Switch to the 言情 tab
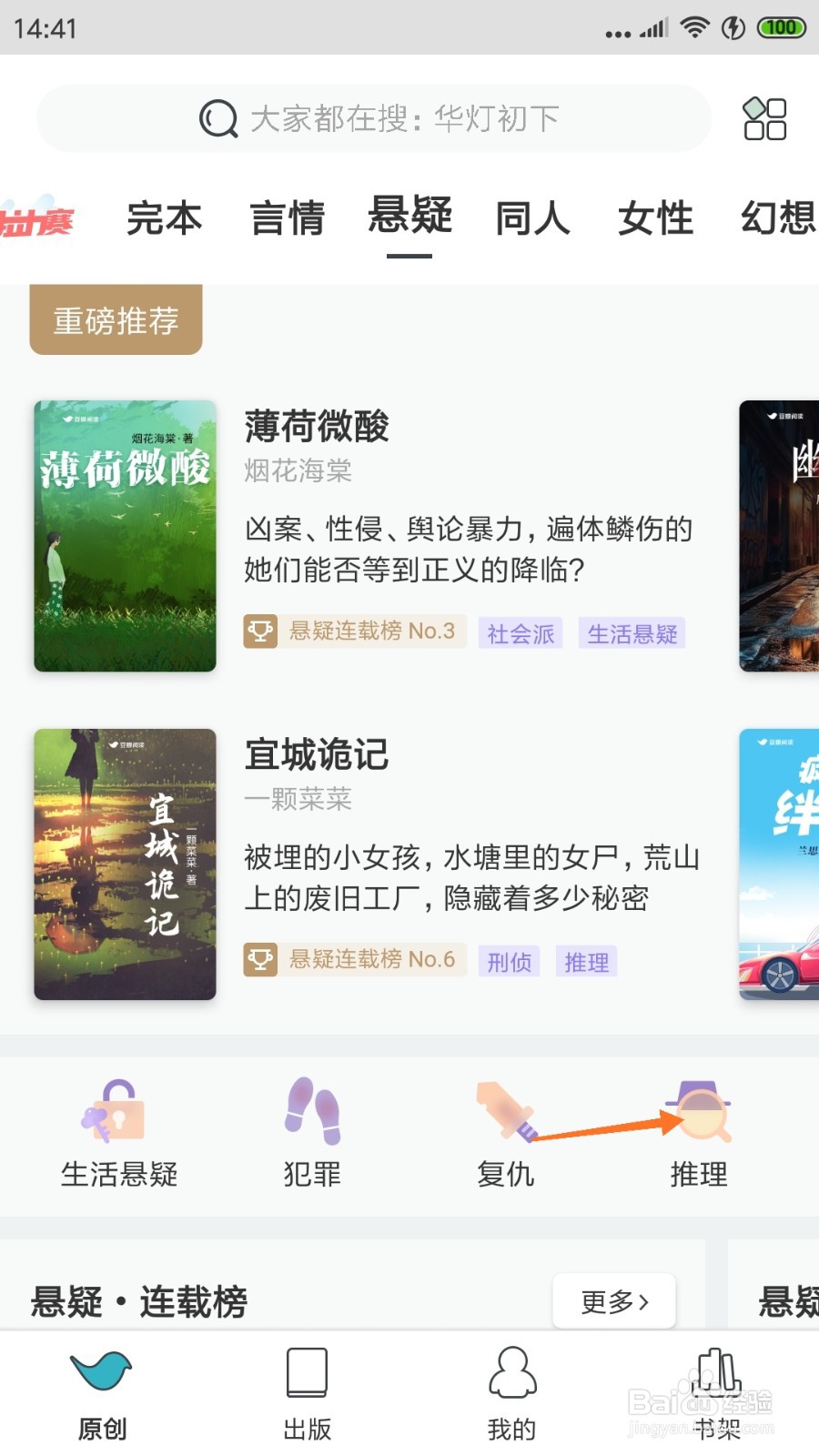 [288, 217]
